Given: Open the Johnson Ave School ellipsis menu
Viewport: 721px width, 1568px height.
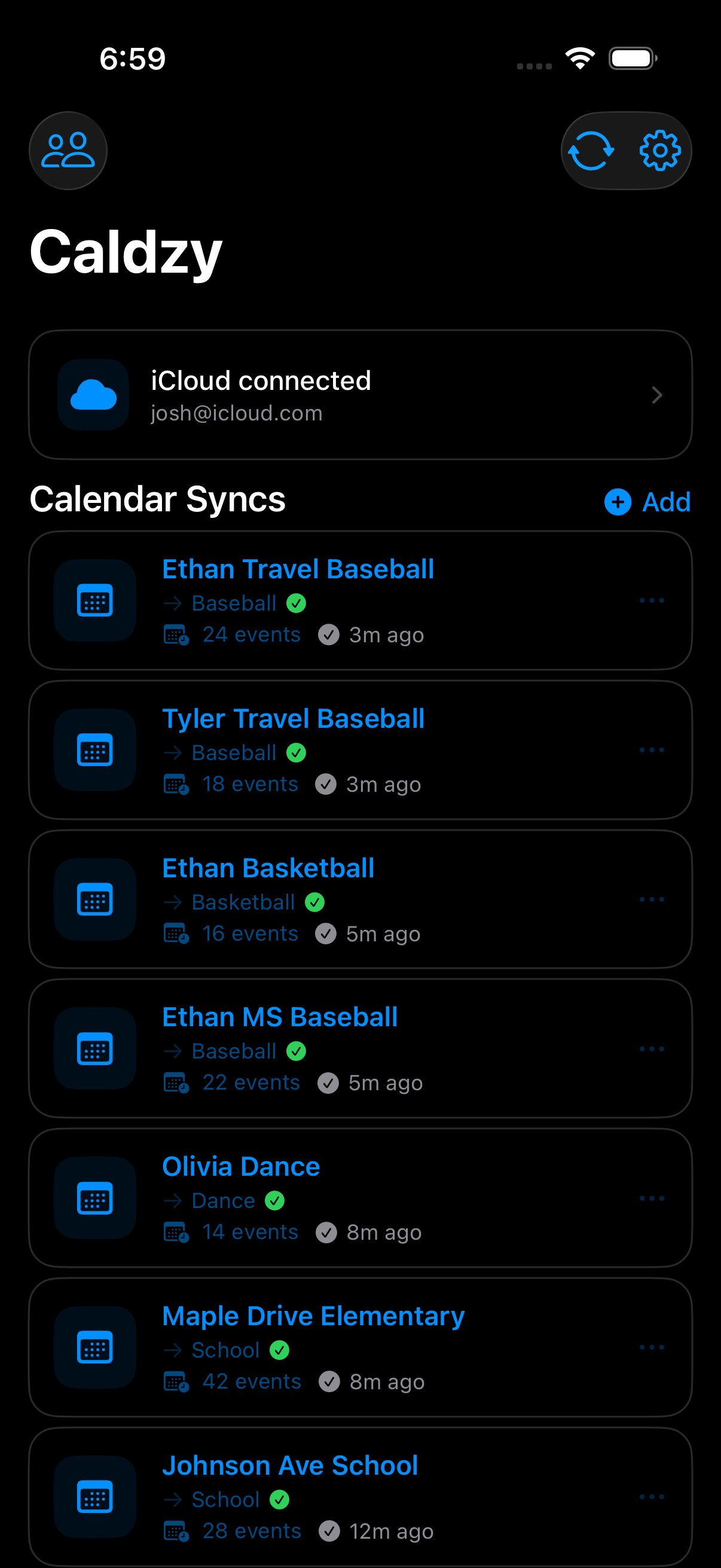Looking at the screenshot, I should pyautogui.click(x=652, y=1497).
